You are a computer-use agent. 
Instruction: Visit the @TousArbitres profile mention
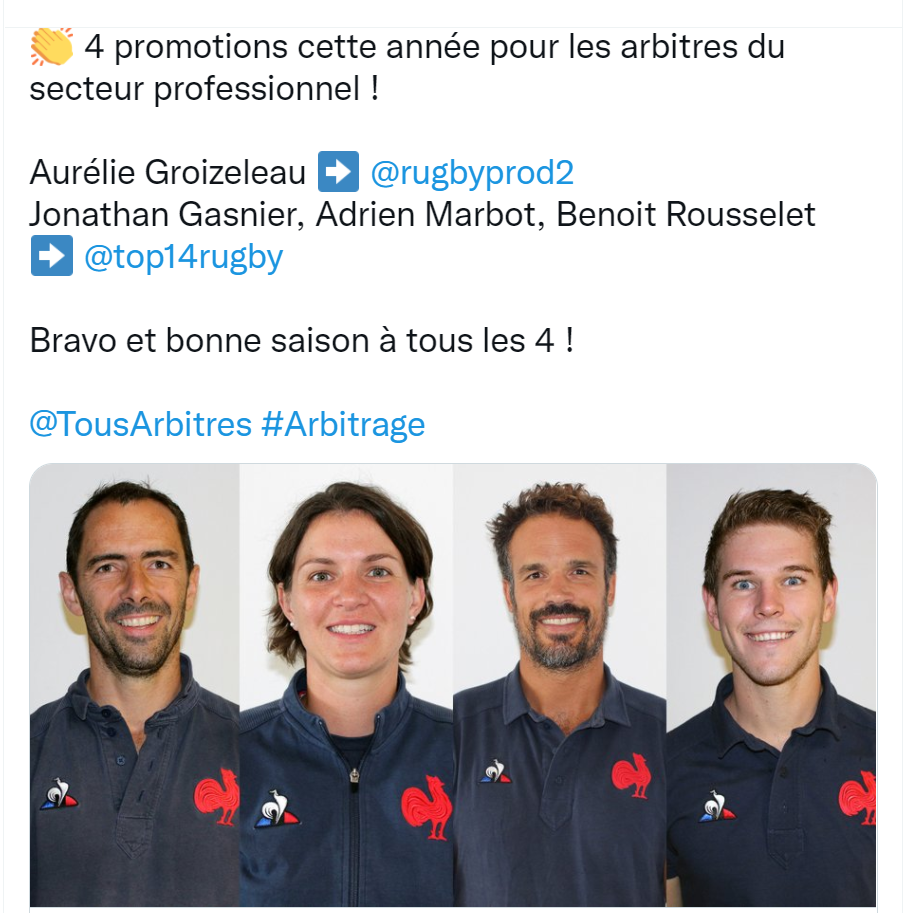point(140,424)
